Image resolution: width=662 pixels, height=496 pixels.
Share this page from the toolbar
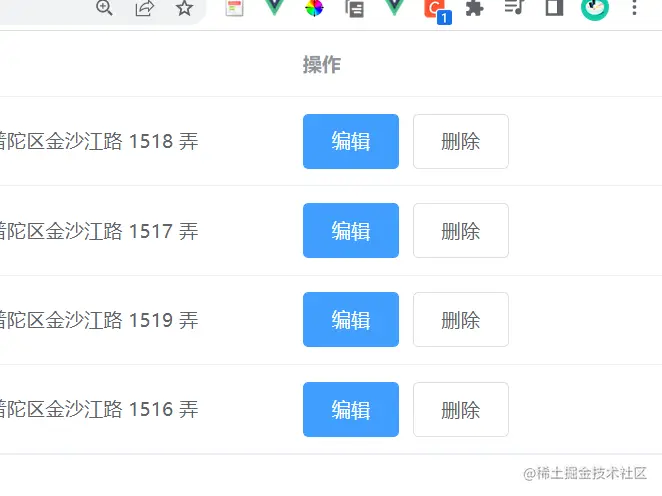click(x=145, y=8)
